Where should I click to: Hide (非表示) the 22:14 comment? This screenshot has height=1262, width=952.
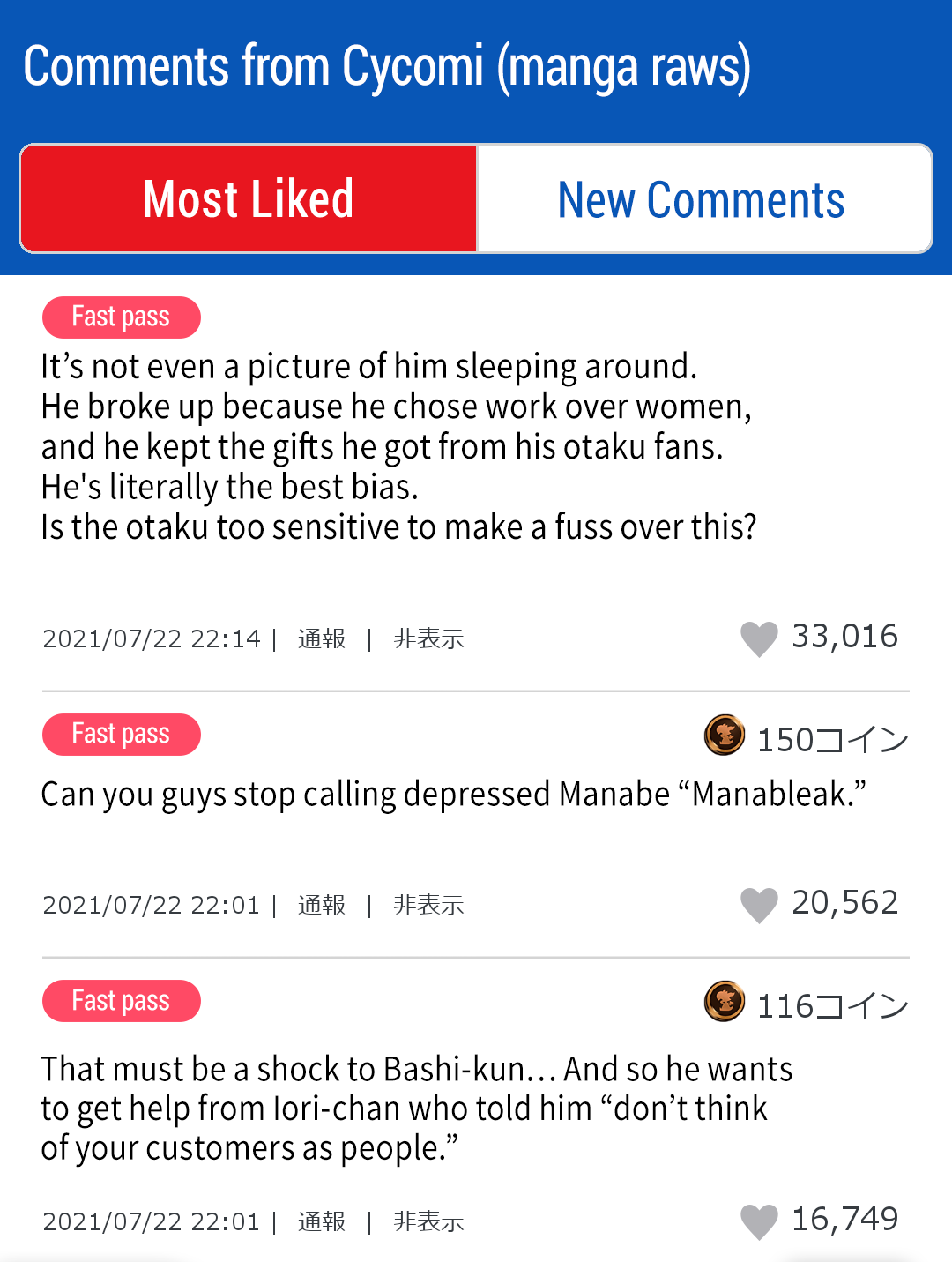click(x=428, y=638)
